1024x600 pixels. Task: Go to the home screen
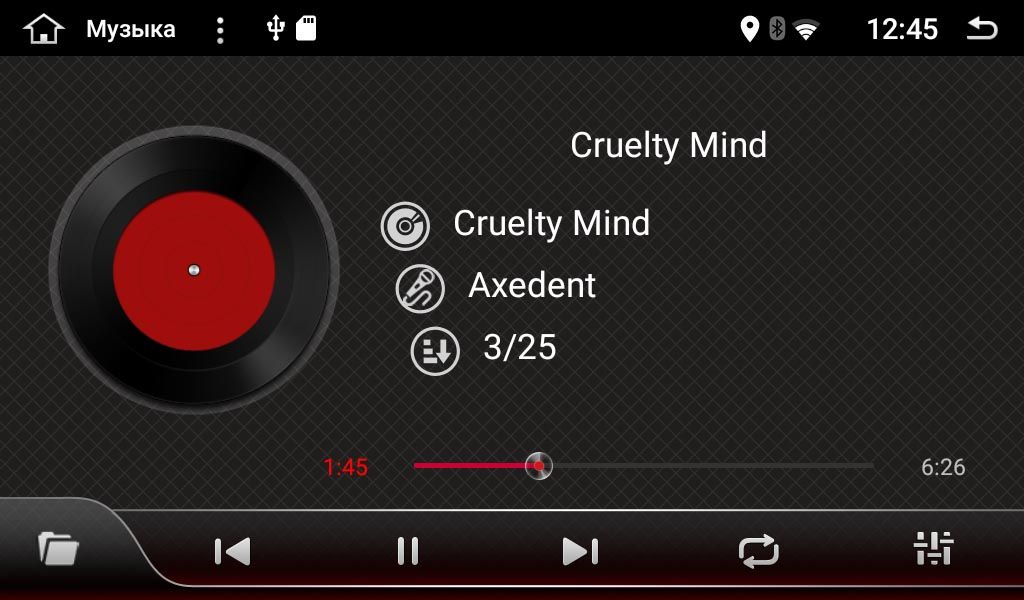[x=43, y=29]
